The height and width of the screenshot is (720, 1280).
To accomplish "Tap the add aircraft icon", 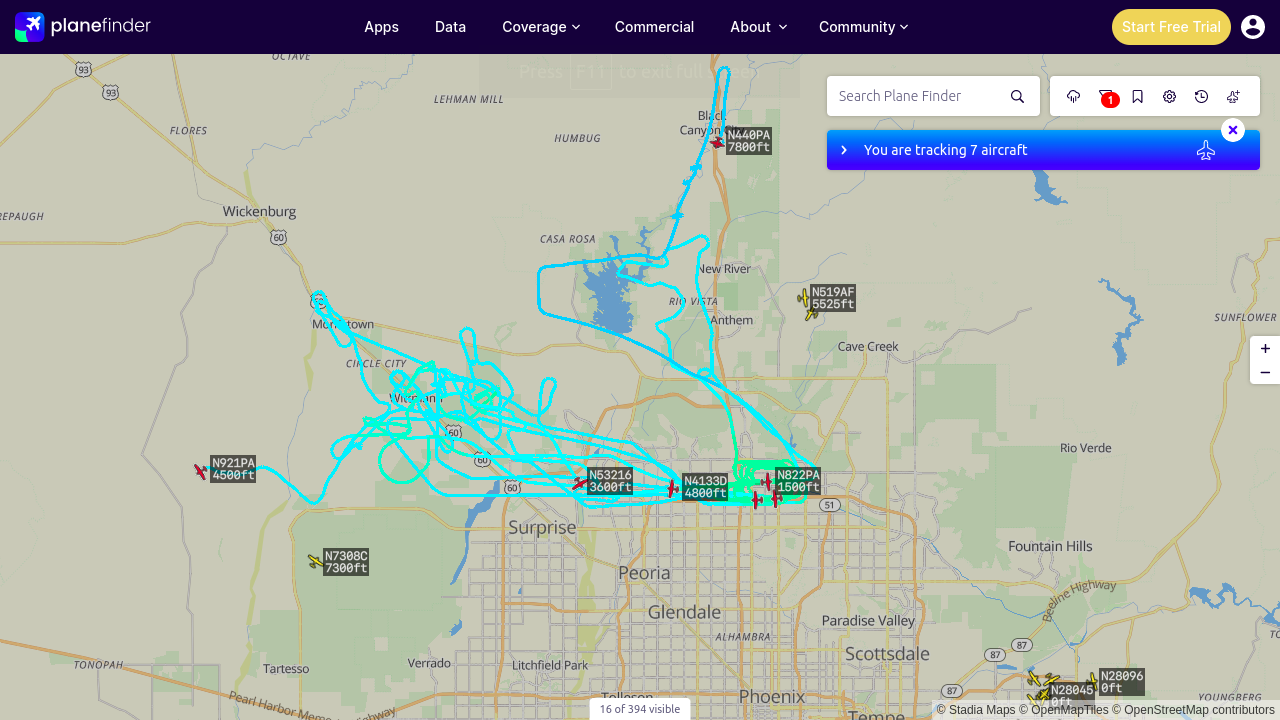I will click(1234, 96).
